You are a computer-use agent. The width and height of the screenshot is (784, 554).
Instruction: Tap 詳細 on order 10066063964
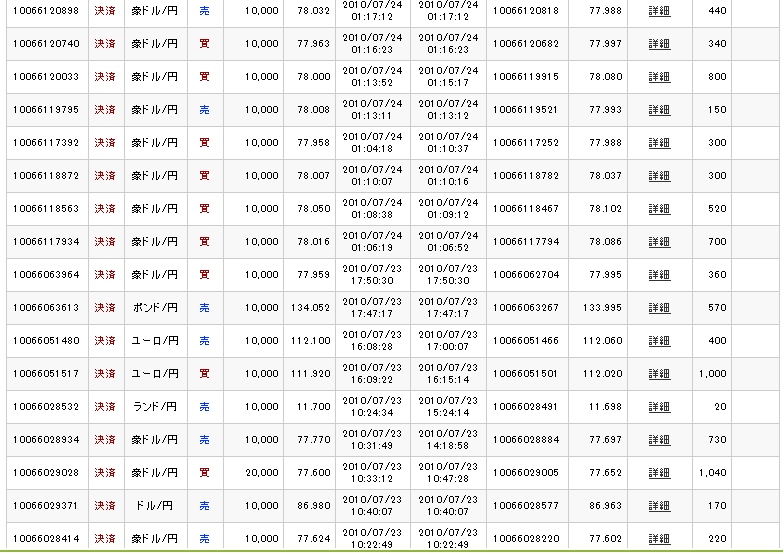659,275
